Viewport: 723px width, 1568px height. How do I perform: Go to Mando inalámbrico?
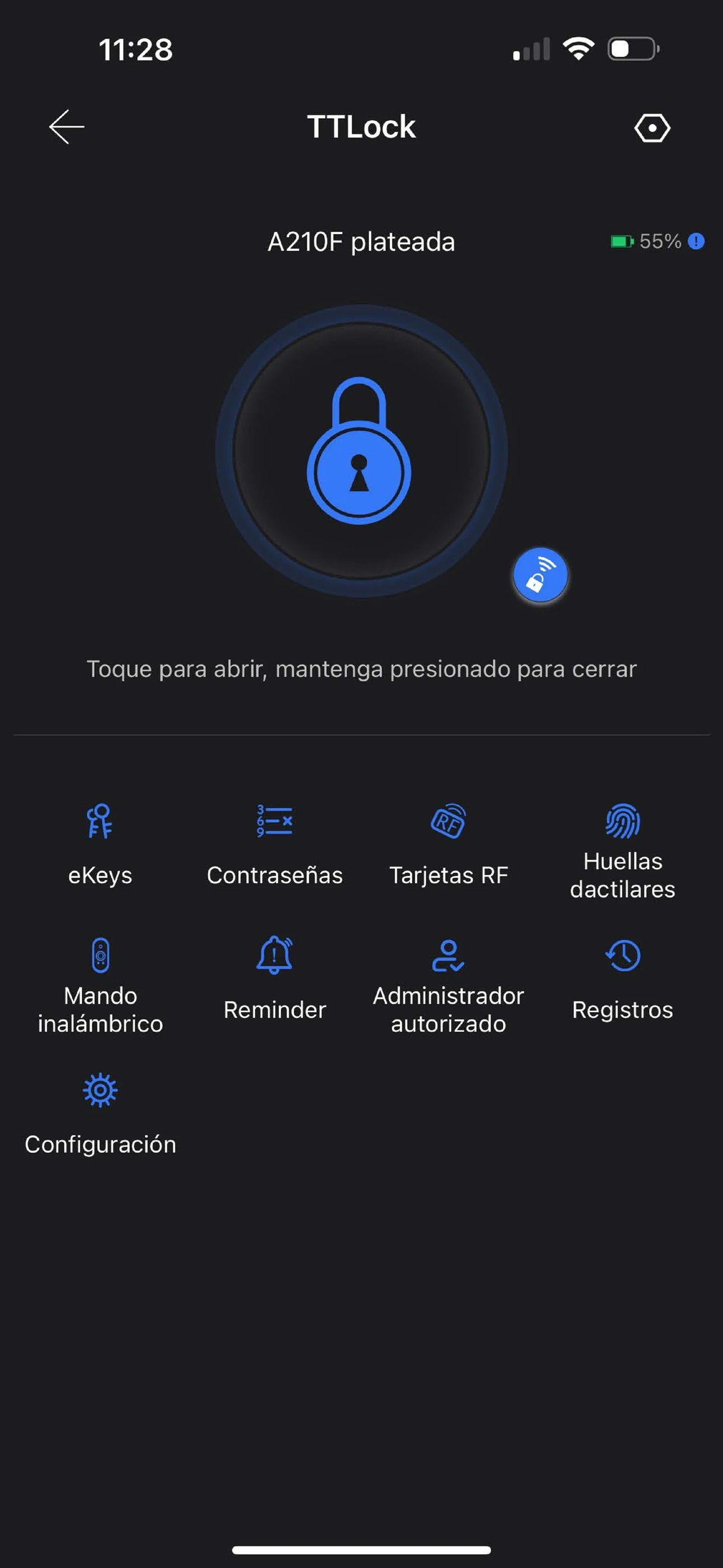100,984
